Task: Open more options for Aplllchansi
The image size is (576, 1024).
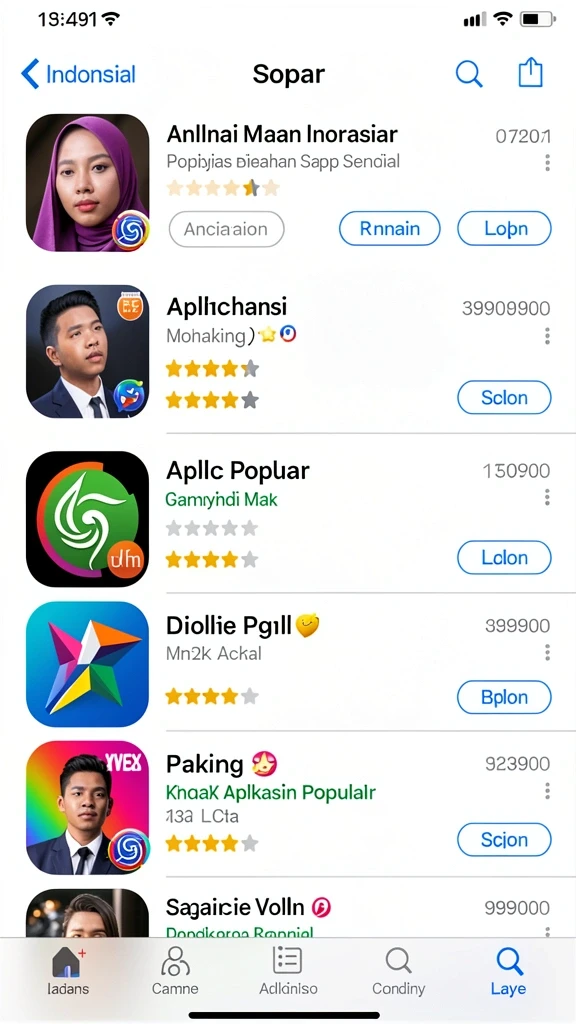Action: point(547,336)
